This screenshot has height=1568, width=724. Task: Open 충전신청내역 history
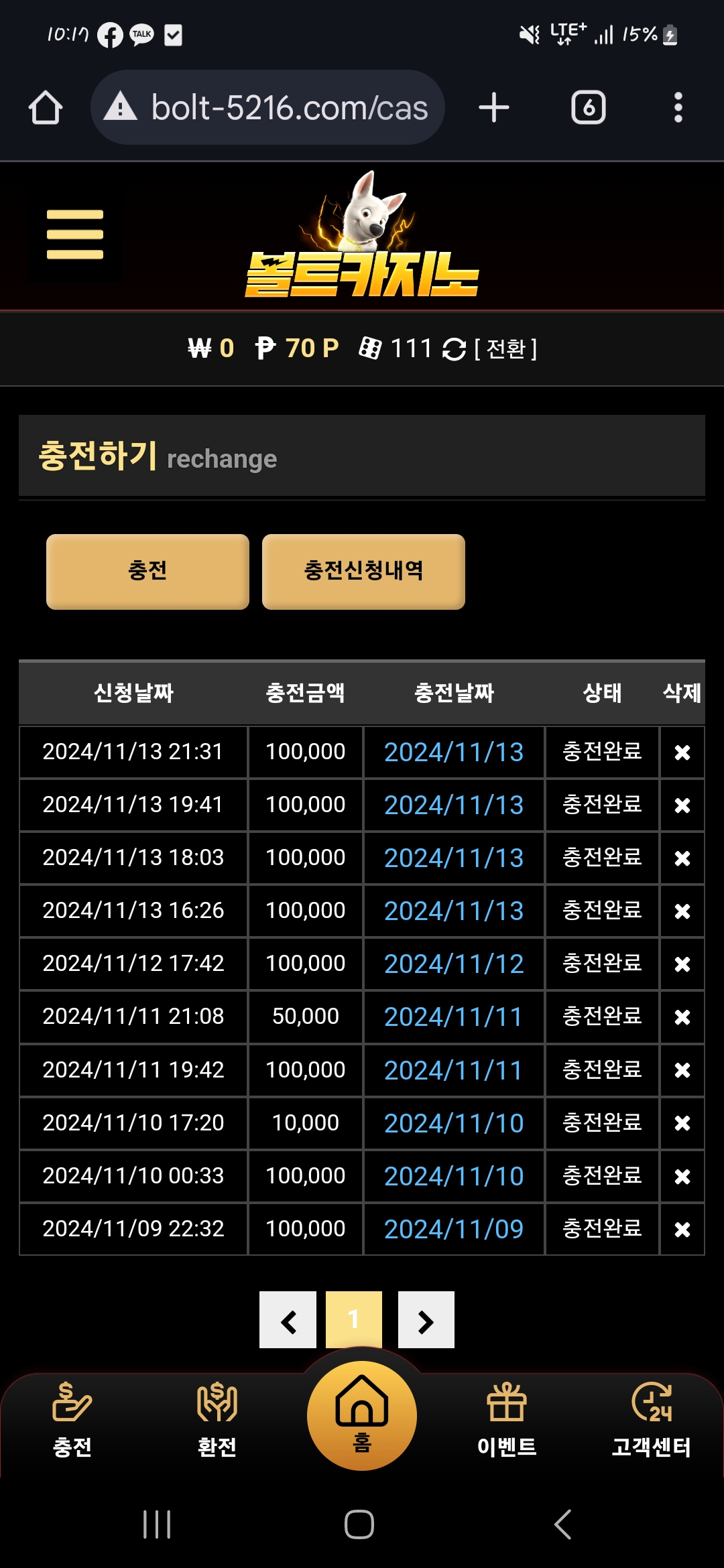(363, 572)
